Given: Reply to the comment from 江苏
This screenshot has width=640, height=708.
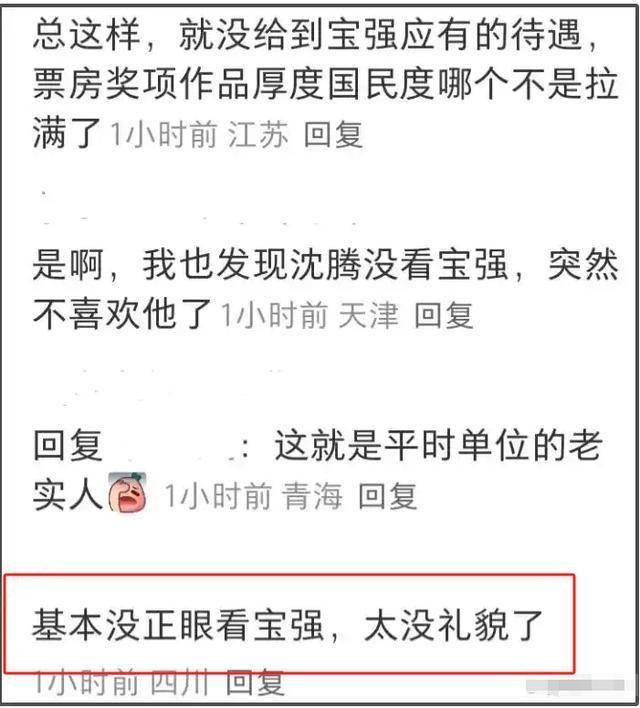Looking at the screenshot, I should tap(333, 134).
